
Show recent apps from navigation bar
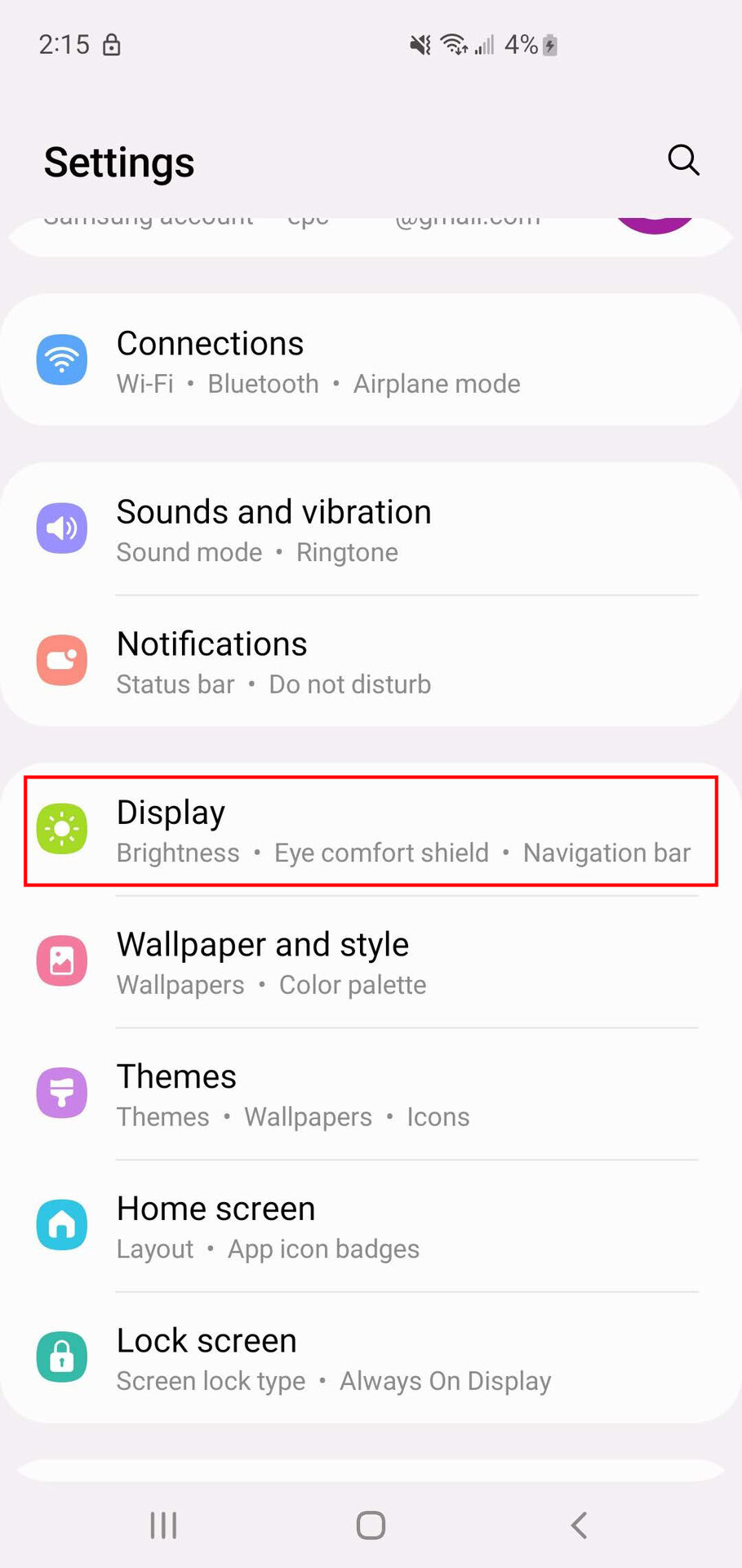click(163, 1525)
